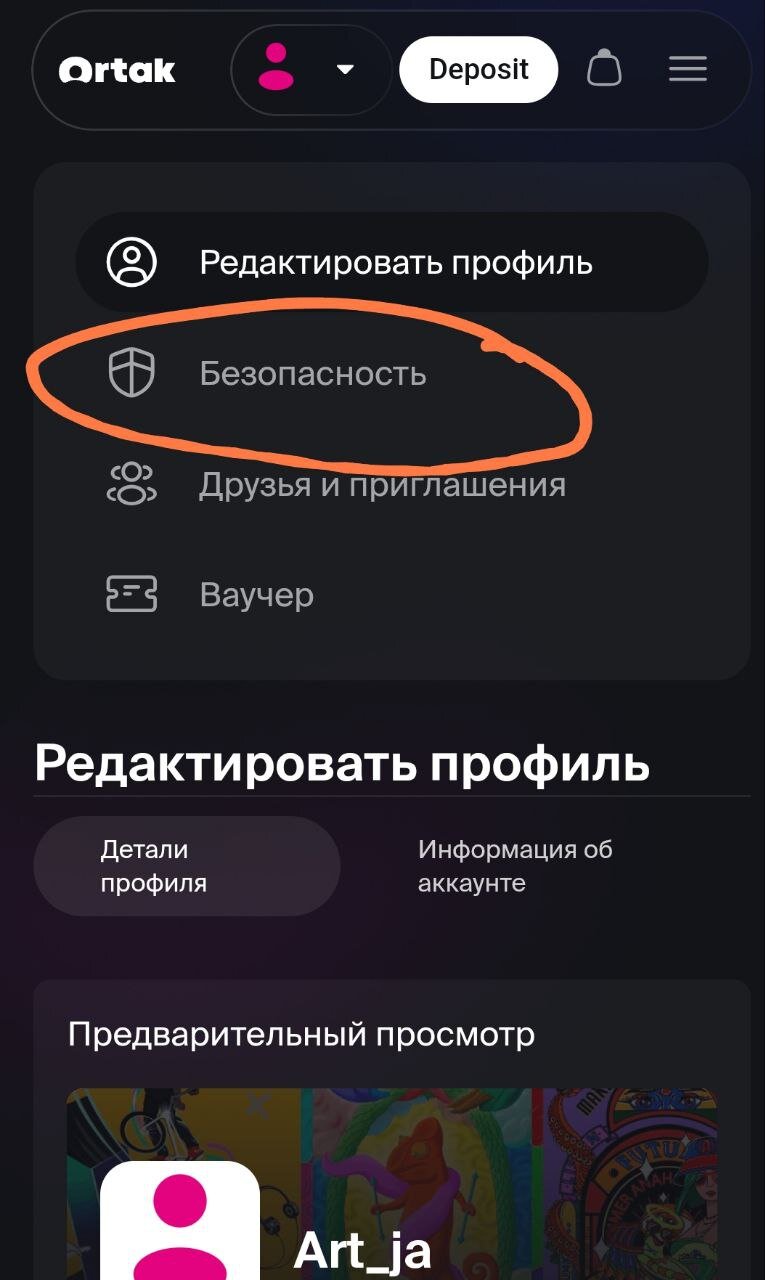Tap the Deposit button
Screen dimensions: 765x1280
point(478,70)
